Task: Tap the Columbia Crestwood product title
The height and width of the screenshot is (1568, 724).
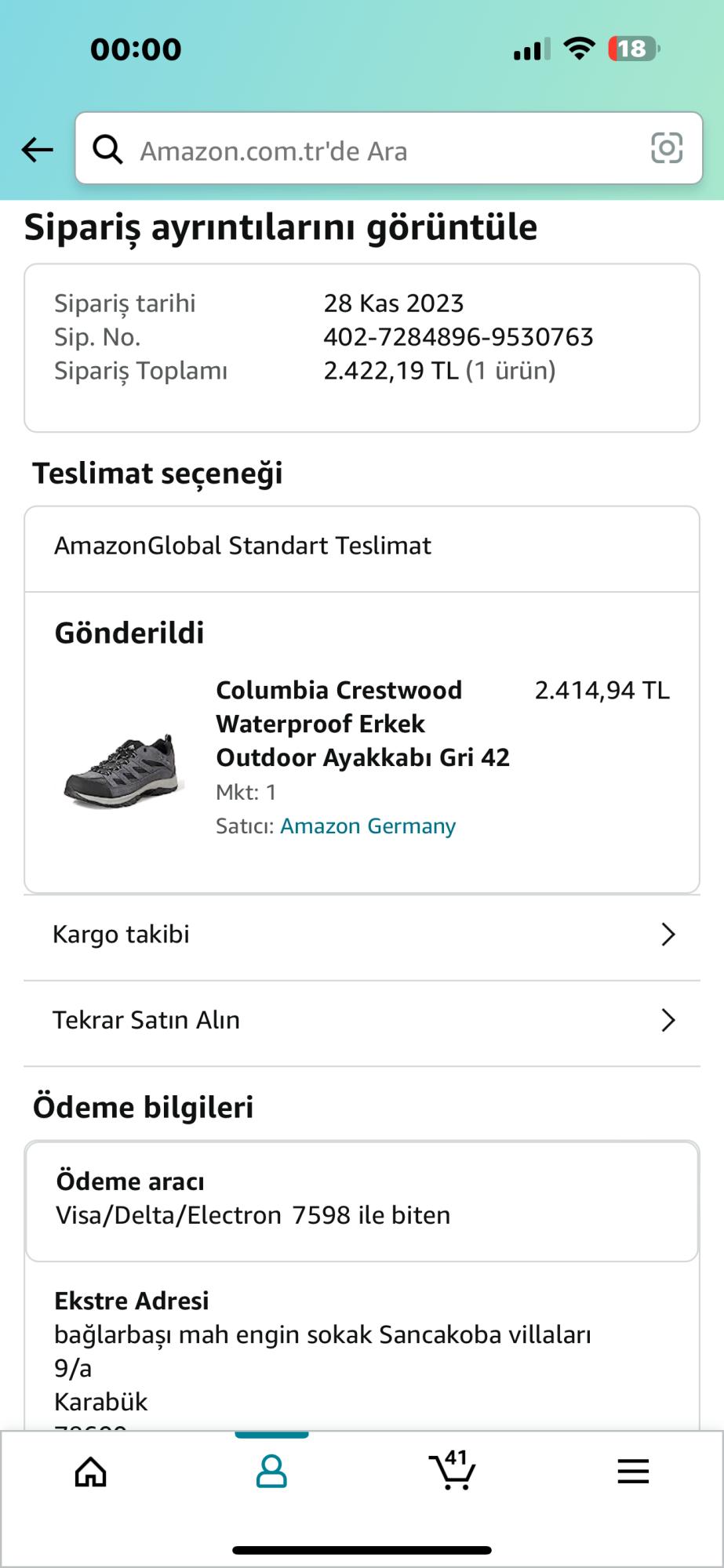Action: [363, 723]
